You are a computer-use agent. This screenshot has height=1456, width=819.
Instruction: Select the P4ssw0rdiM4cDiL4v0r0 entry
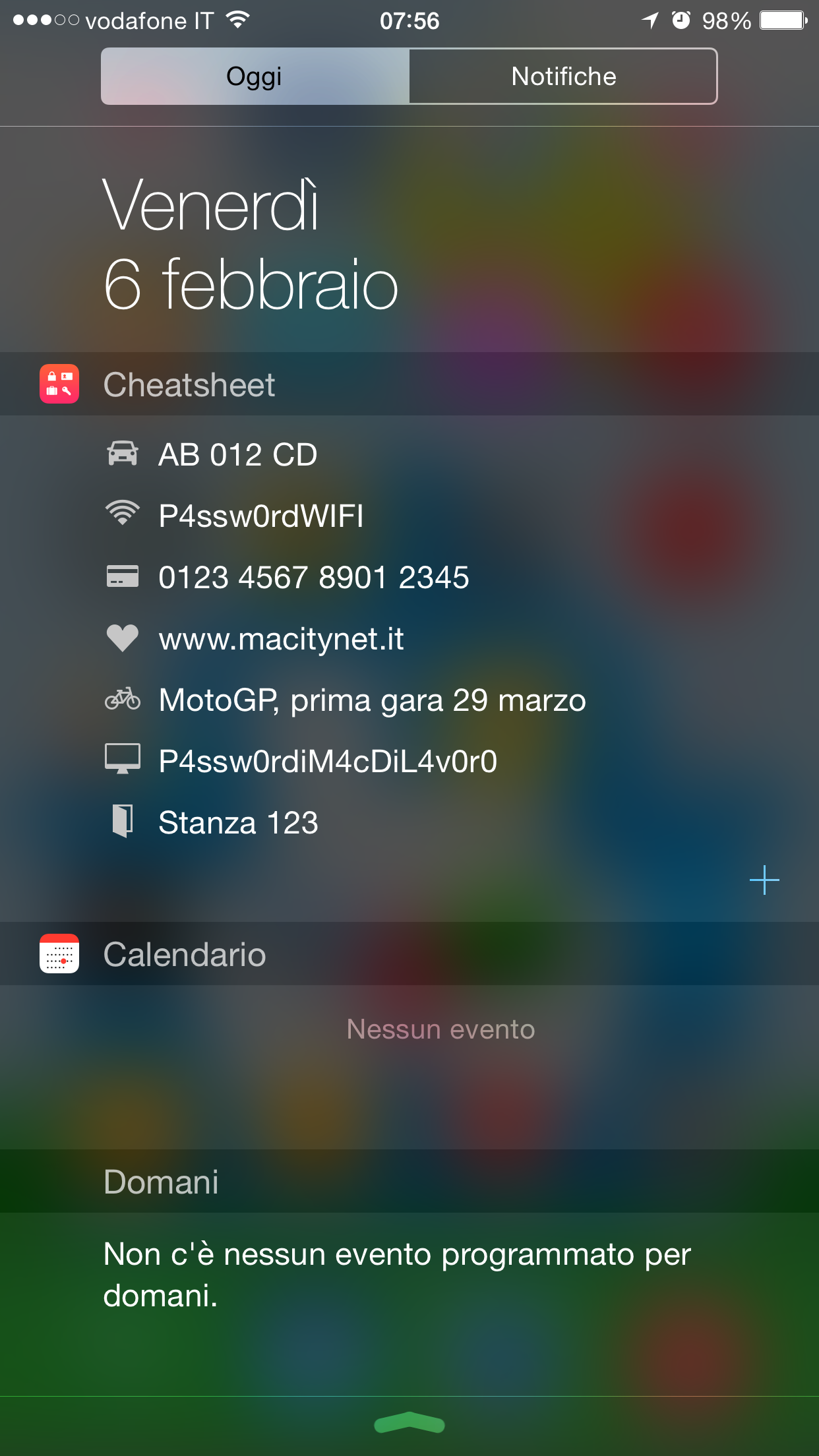[x=328, y=762]
